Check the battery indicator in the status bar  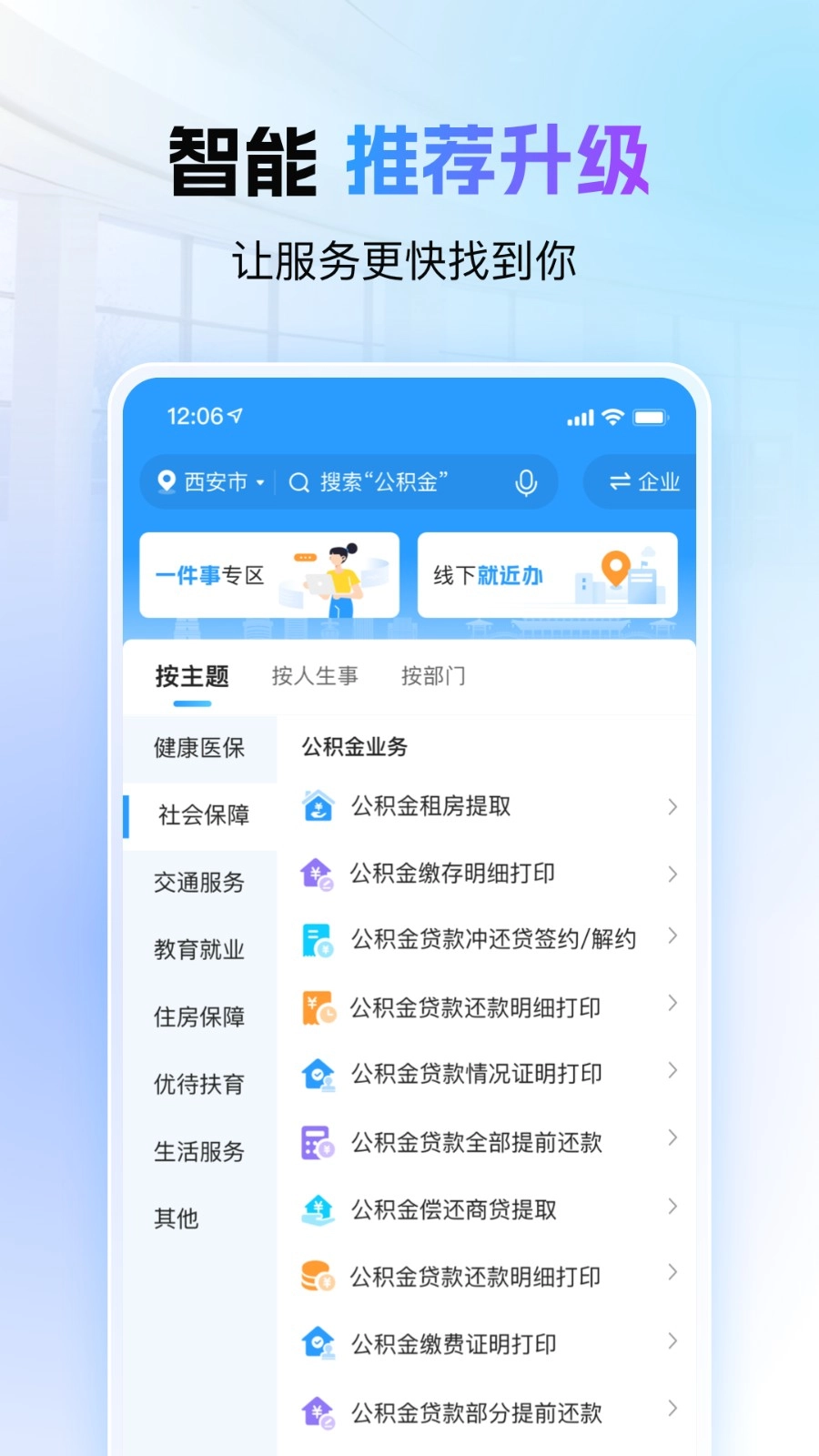(652, 417)
